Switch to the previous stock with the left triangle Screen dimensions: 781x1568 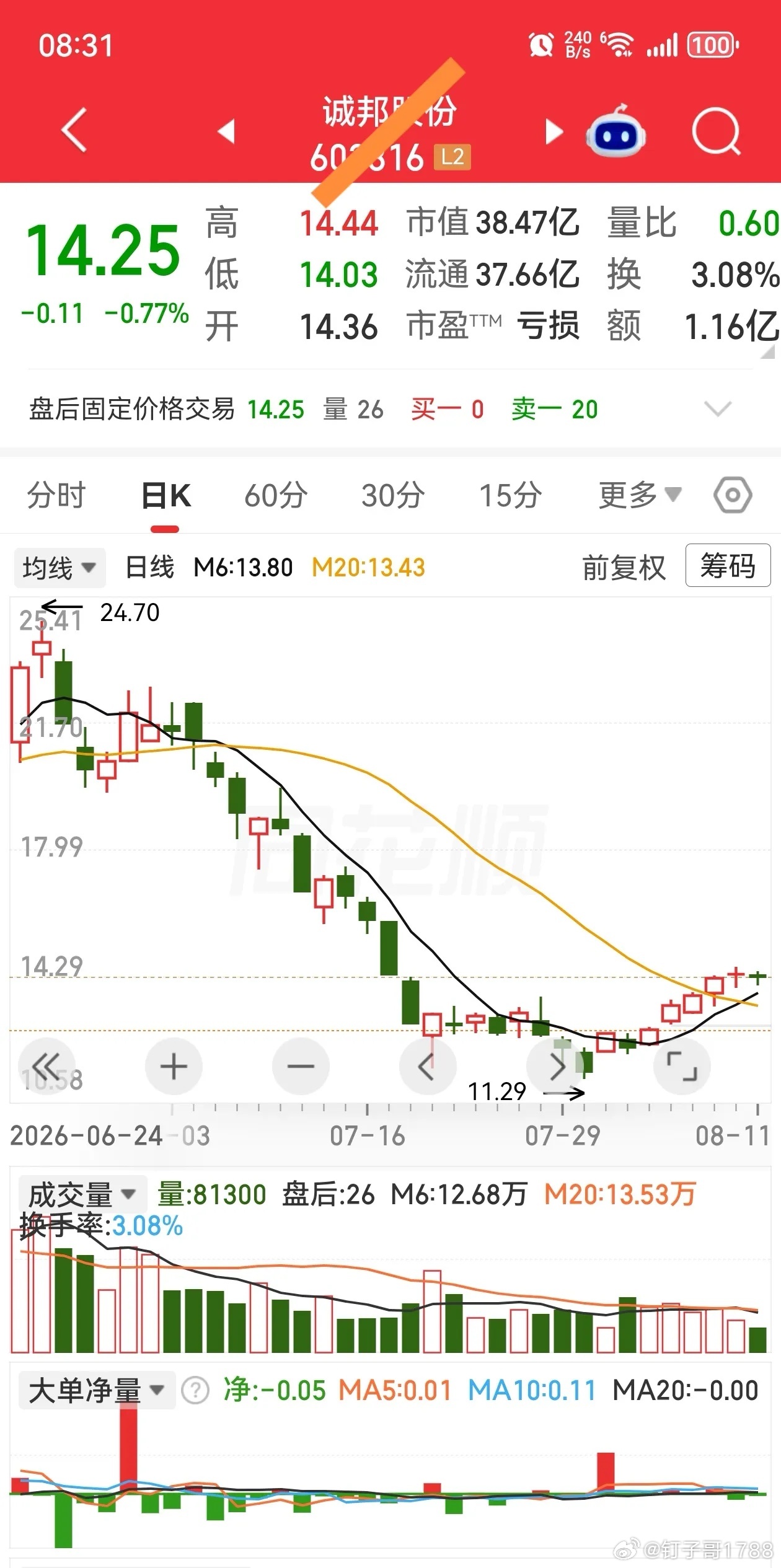(x=227, y=131)
